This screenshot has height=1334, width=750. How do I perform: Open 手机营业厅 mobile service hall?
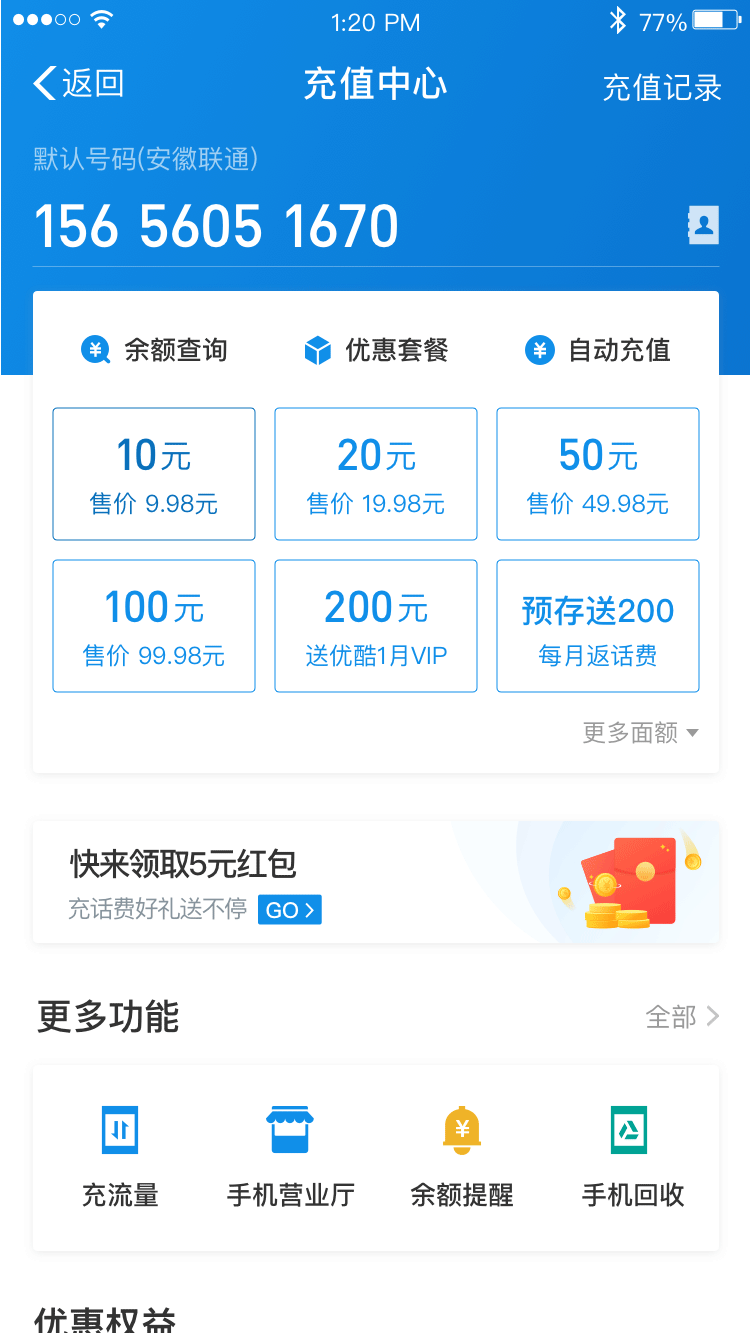point(290,1156)
